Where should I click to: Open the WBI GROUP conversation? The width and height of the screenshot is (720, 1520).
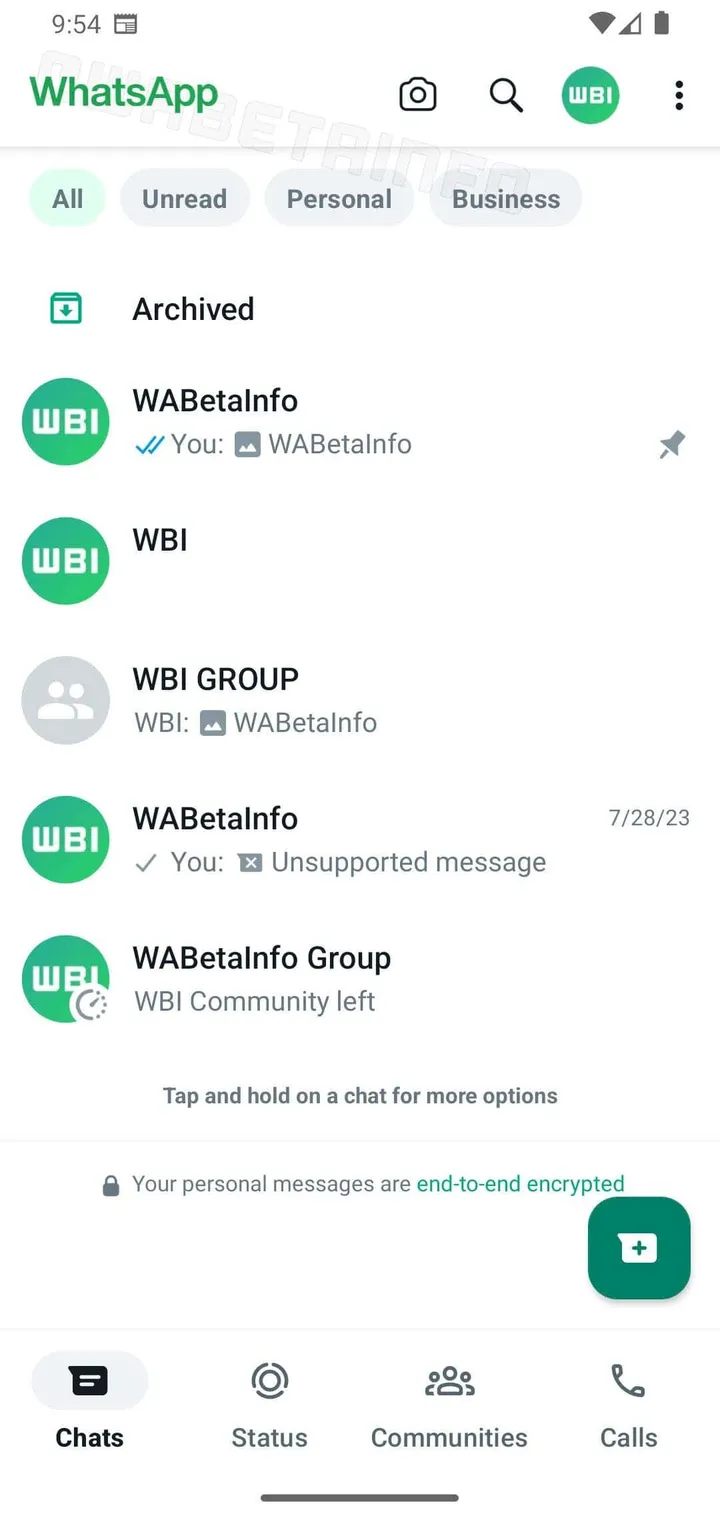click(x=300, y=700)
